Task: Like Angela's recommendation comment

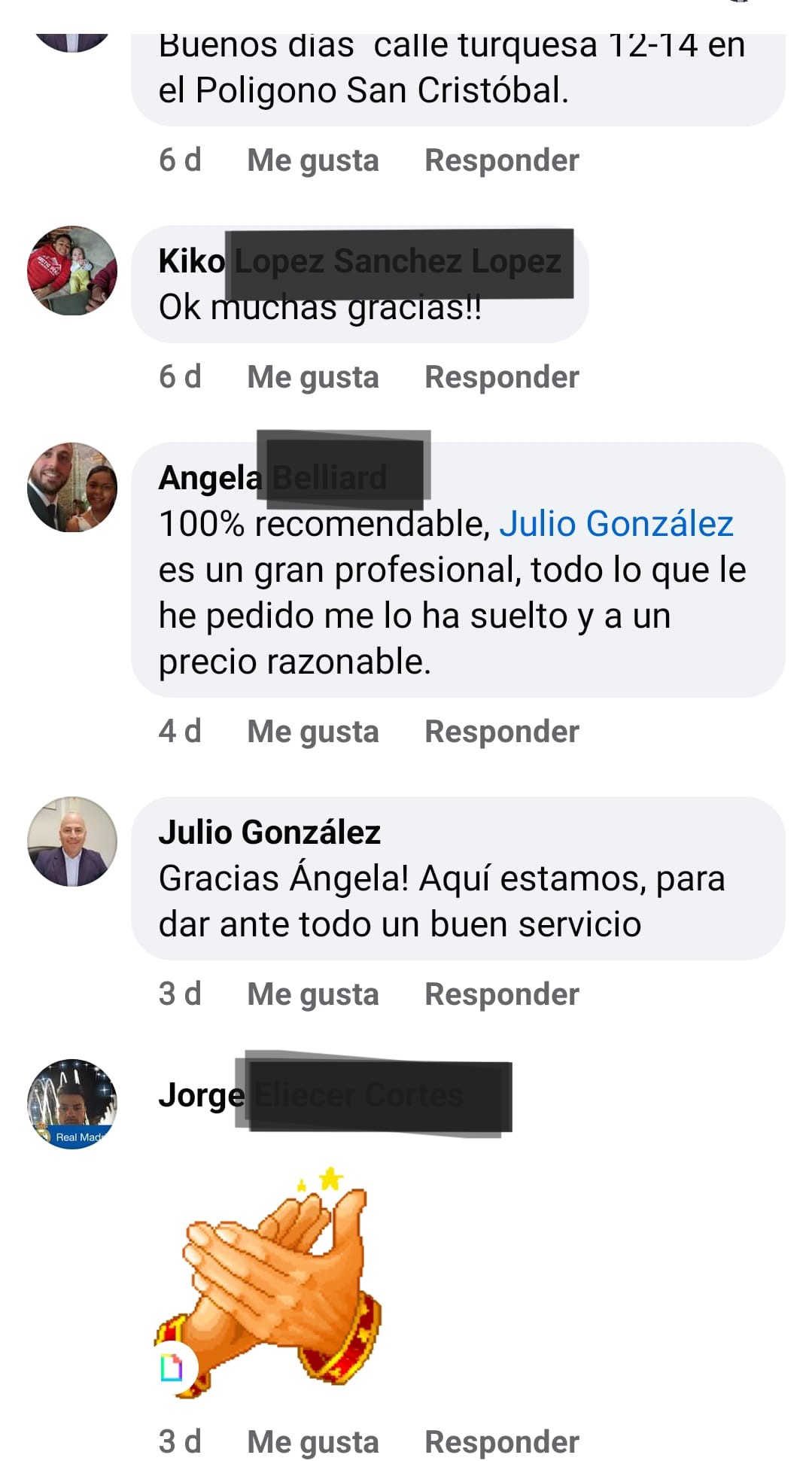Action: (313, 732)
